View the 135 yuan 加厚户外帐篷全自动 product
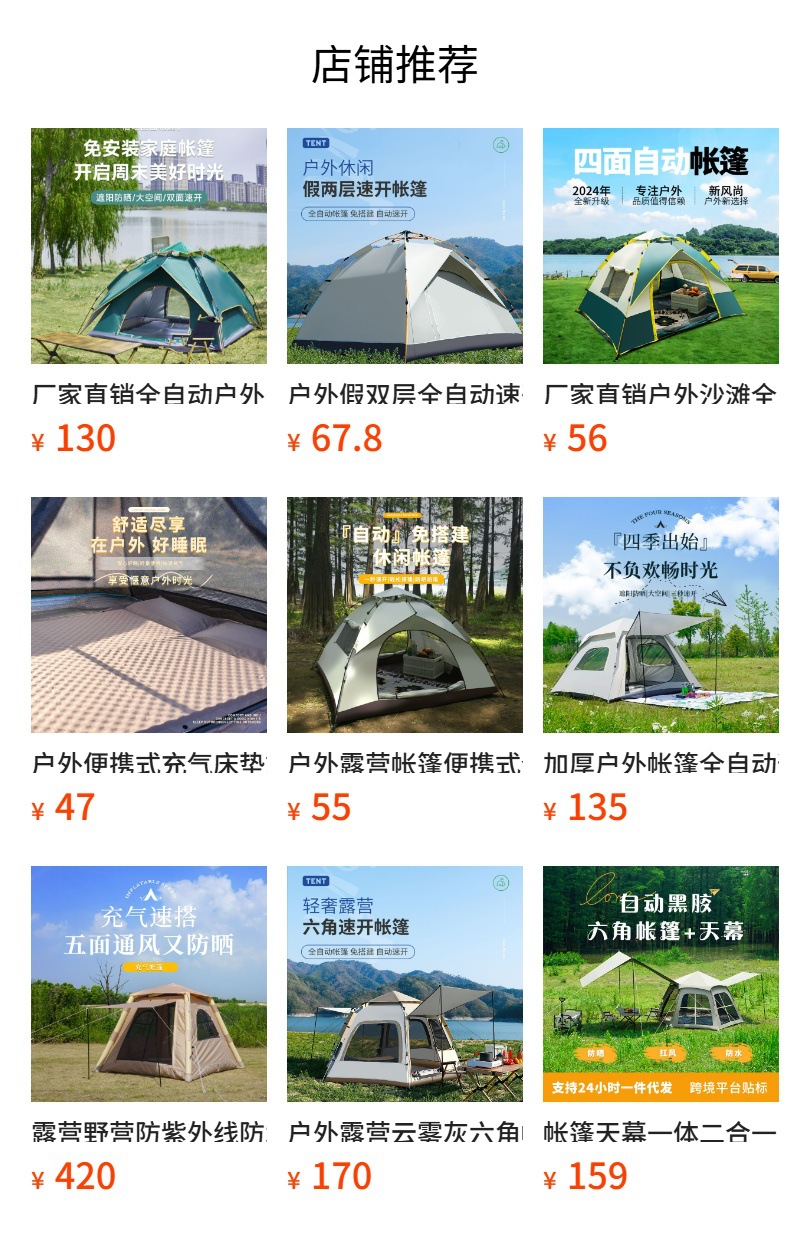Viewport: 790px width, 1236px height. tap(660, 615)
